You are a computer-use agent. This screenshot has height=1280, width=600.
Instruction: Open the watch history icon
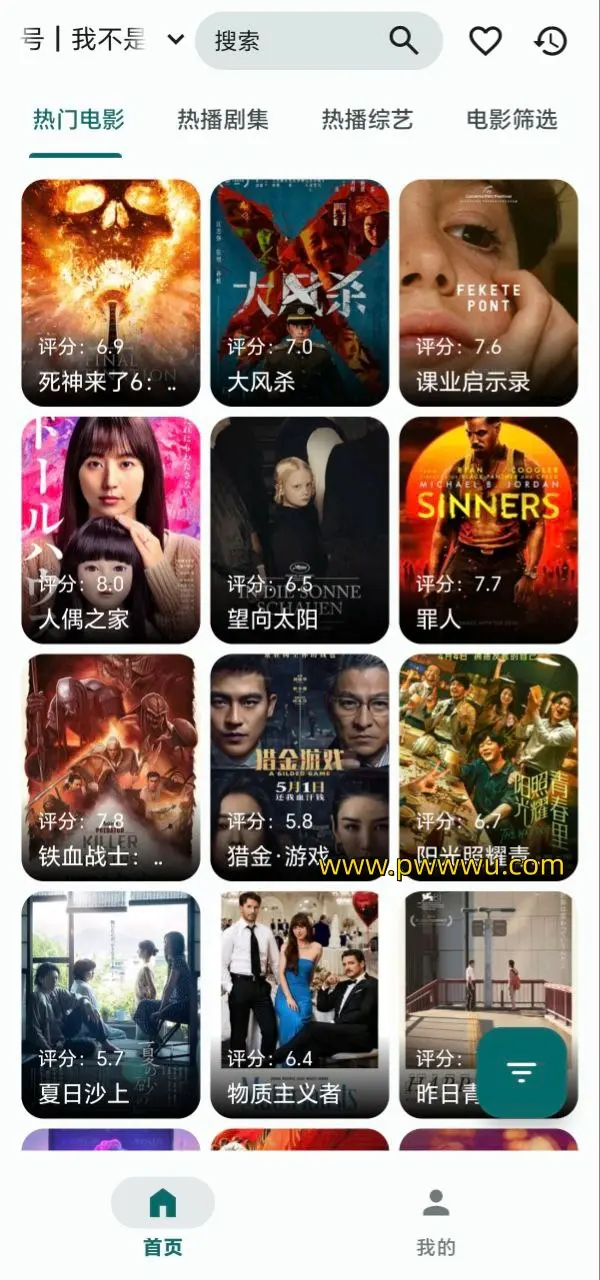tap(551, 40)
